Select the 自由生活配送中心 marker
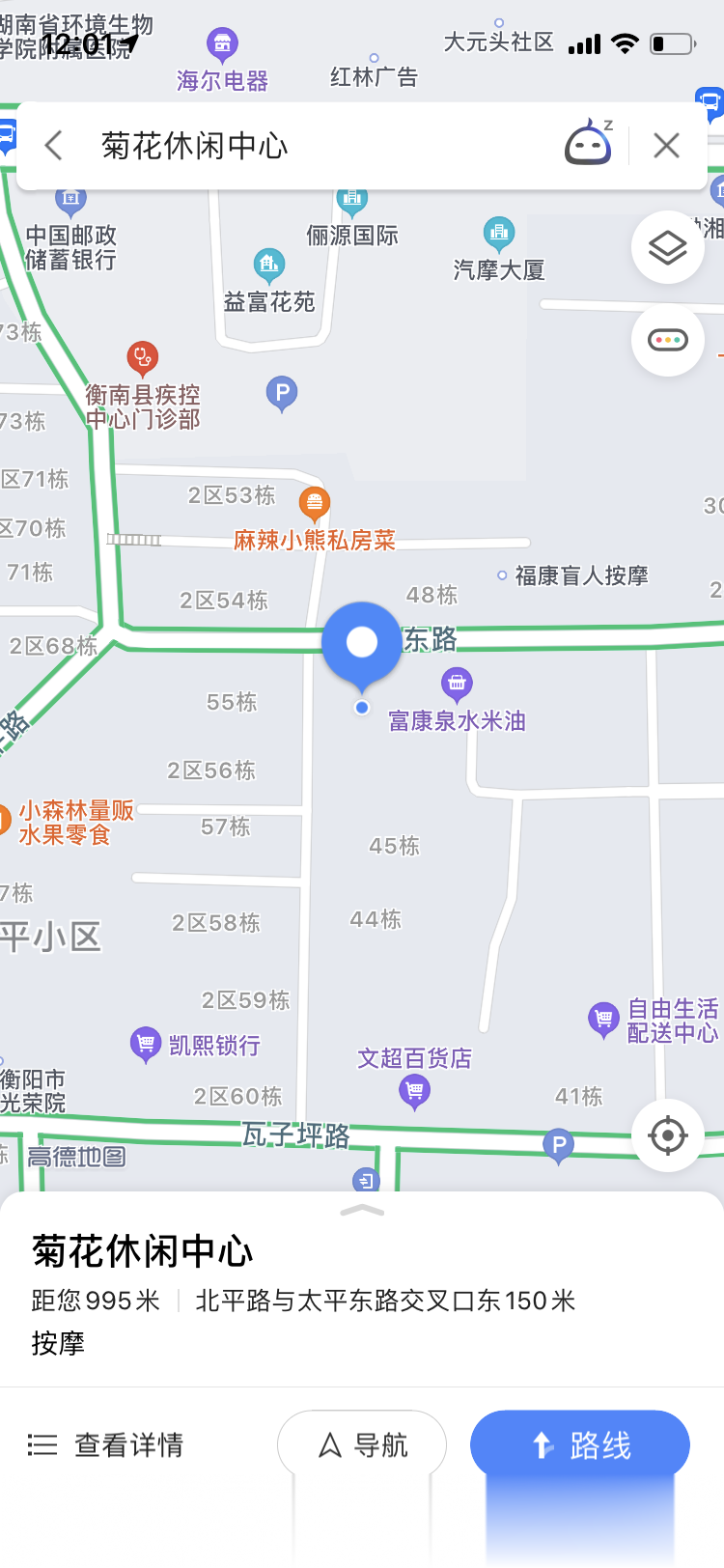Image resolution: width=724 pixels, height=1568 pixels. coord(603,1020)
